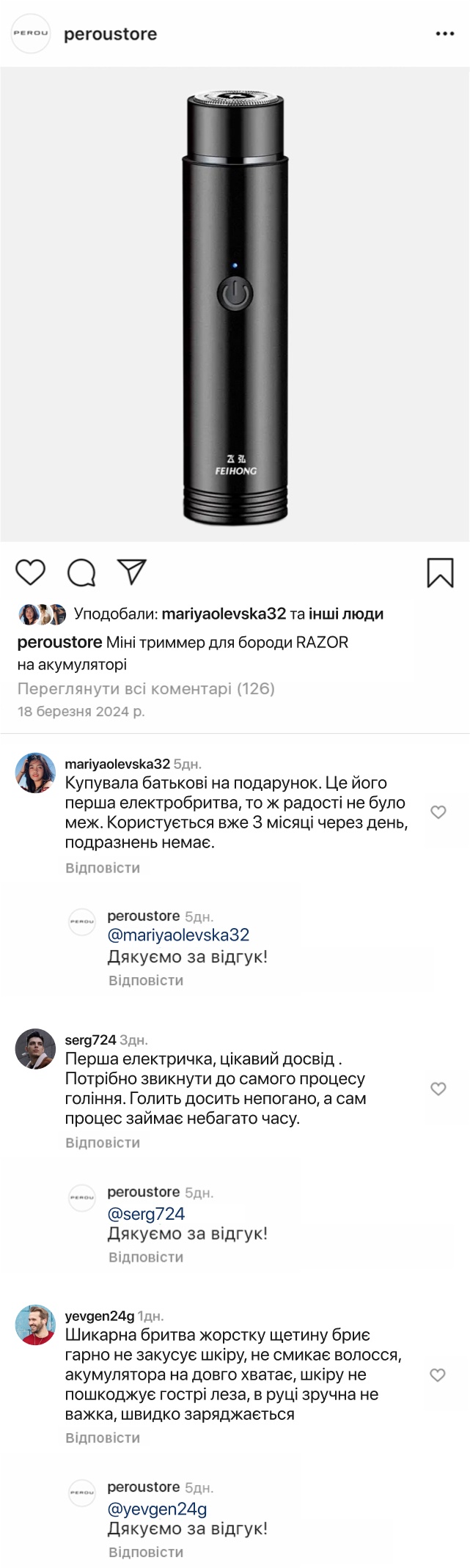The height and width of the screenshot is (1568, 470).
Task: Open the FEIHONG trimmer post image
Action: (235, 304)
